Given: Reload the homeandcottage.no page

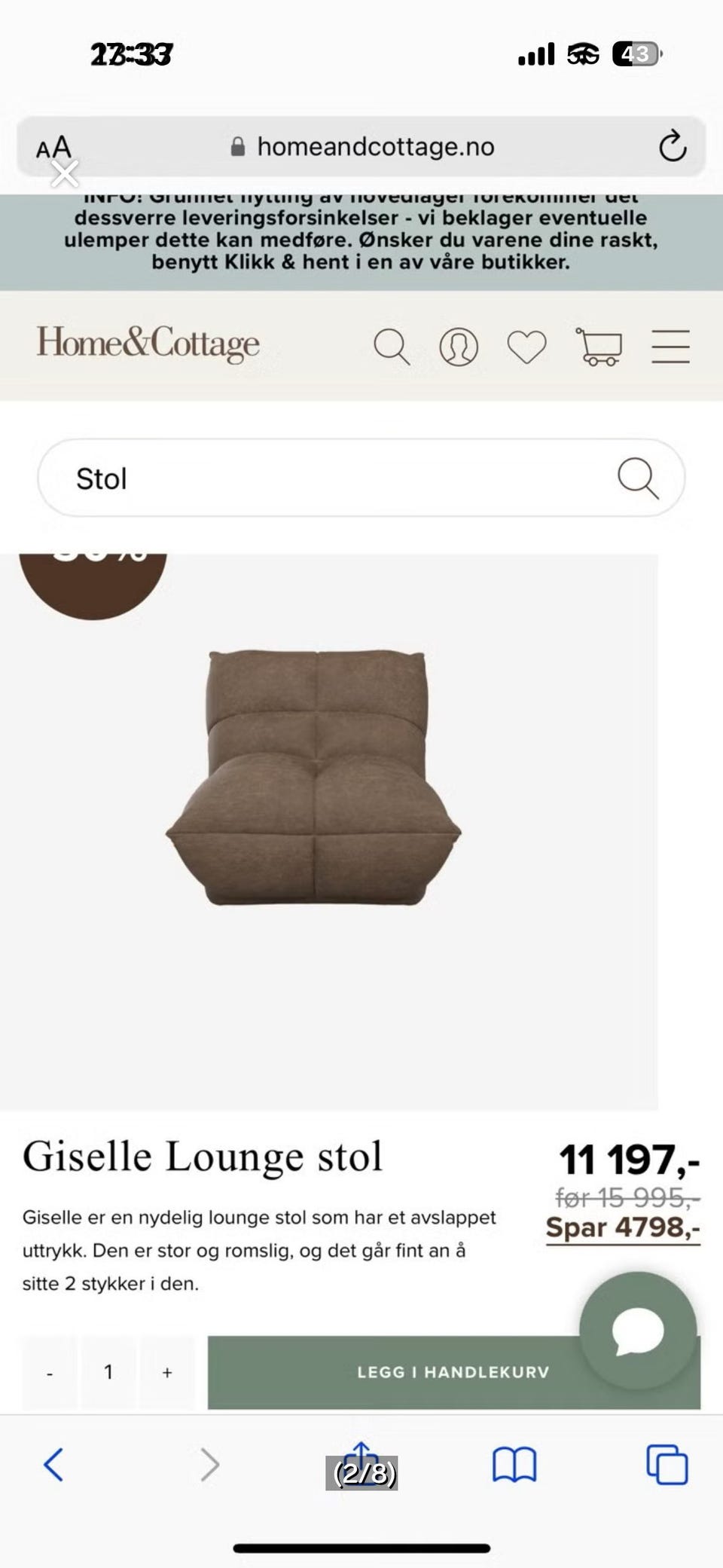Looking at the screenshot, I should pyautogui.click(x=673, y=146).
